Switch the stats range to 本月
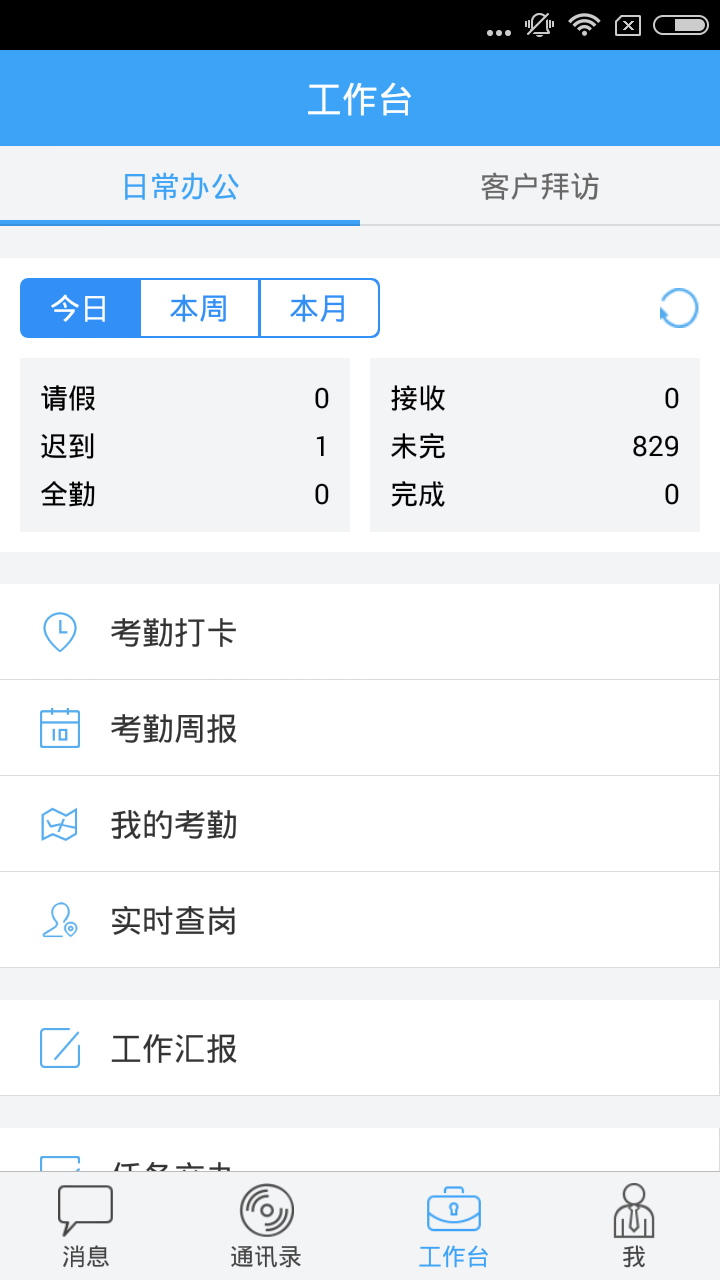Screen dimensions: 720x1280 (319, 308)
